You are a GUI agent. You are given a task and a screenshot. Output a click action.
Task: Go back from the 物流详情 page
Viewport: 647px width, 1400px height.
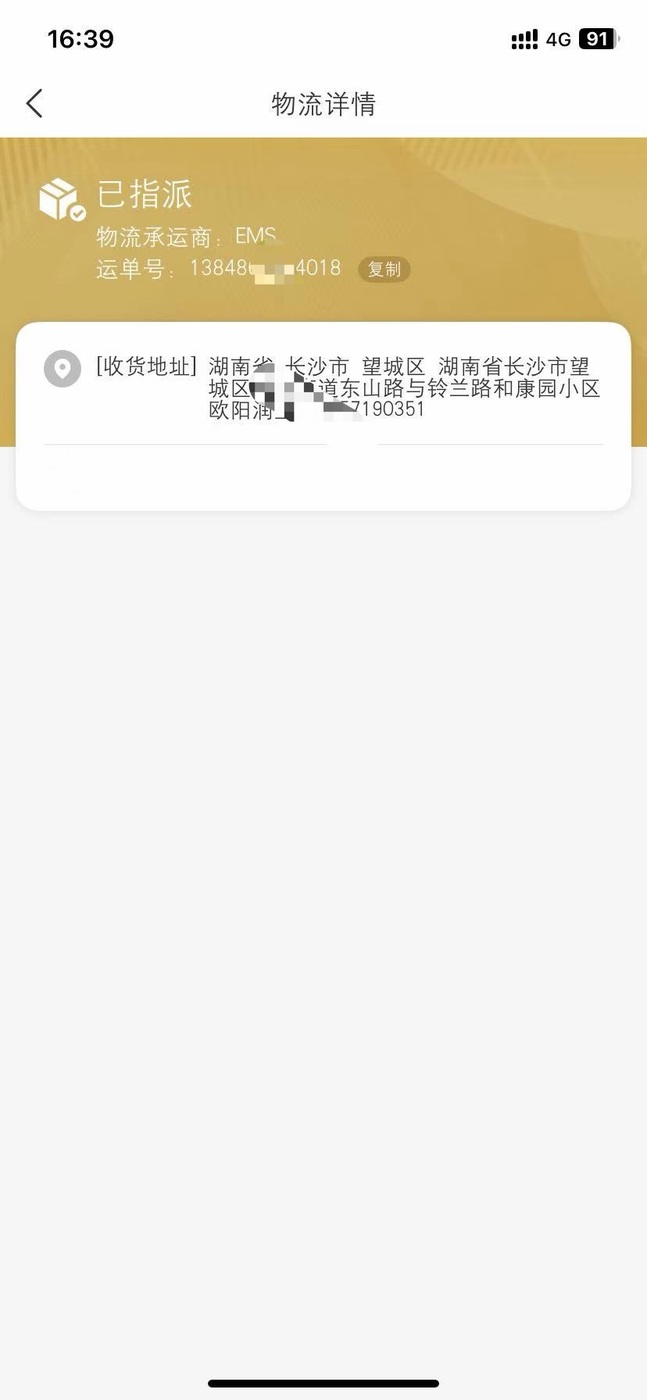coord(35,103)
